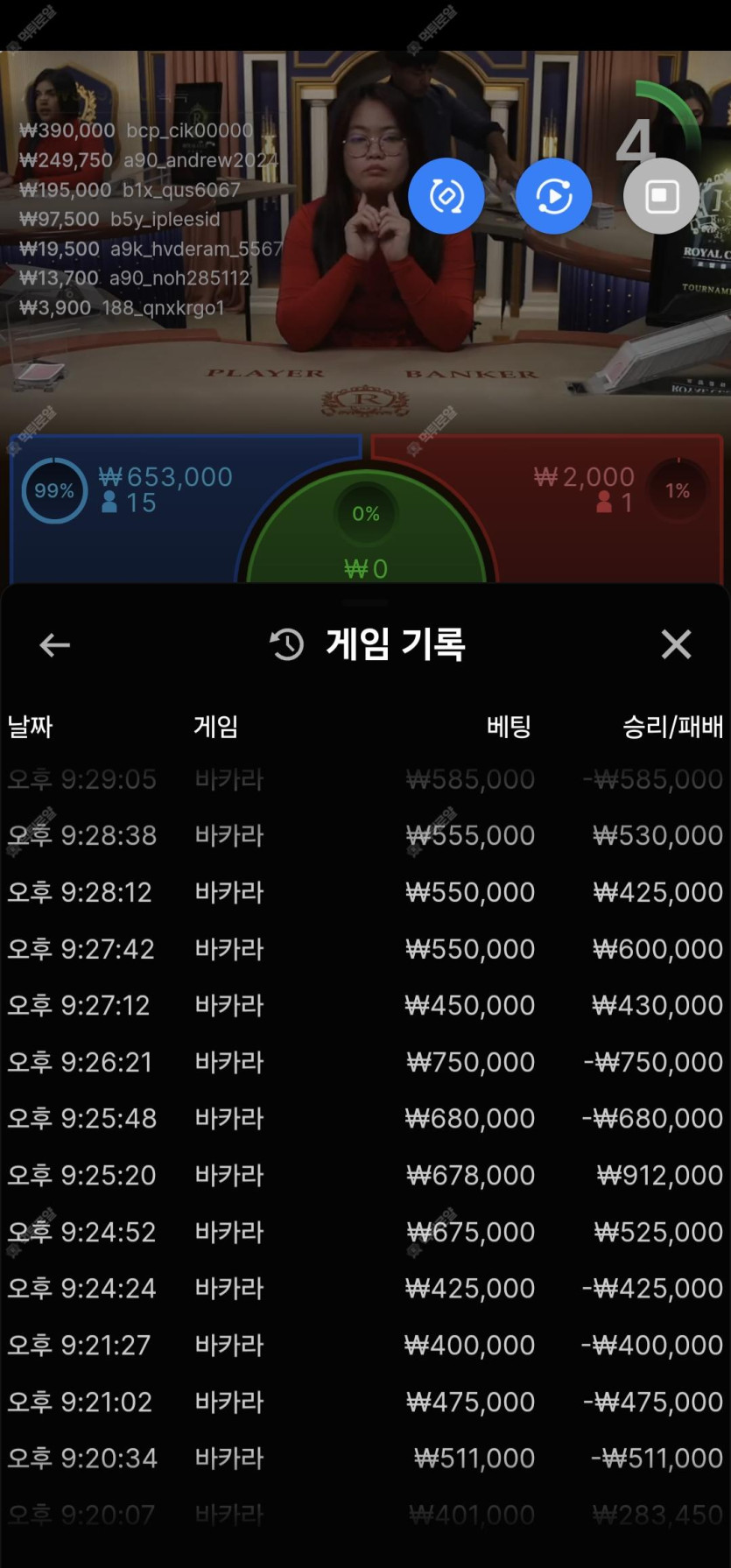Viewport: 731px width, 1568px height.
Task: Tap the blue rotate/rebet icon button
Action: point(446,196)
